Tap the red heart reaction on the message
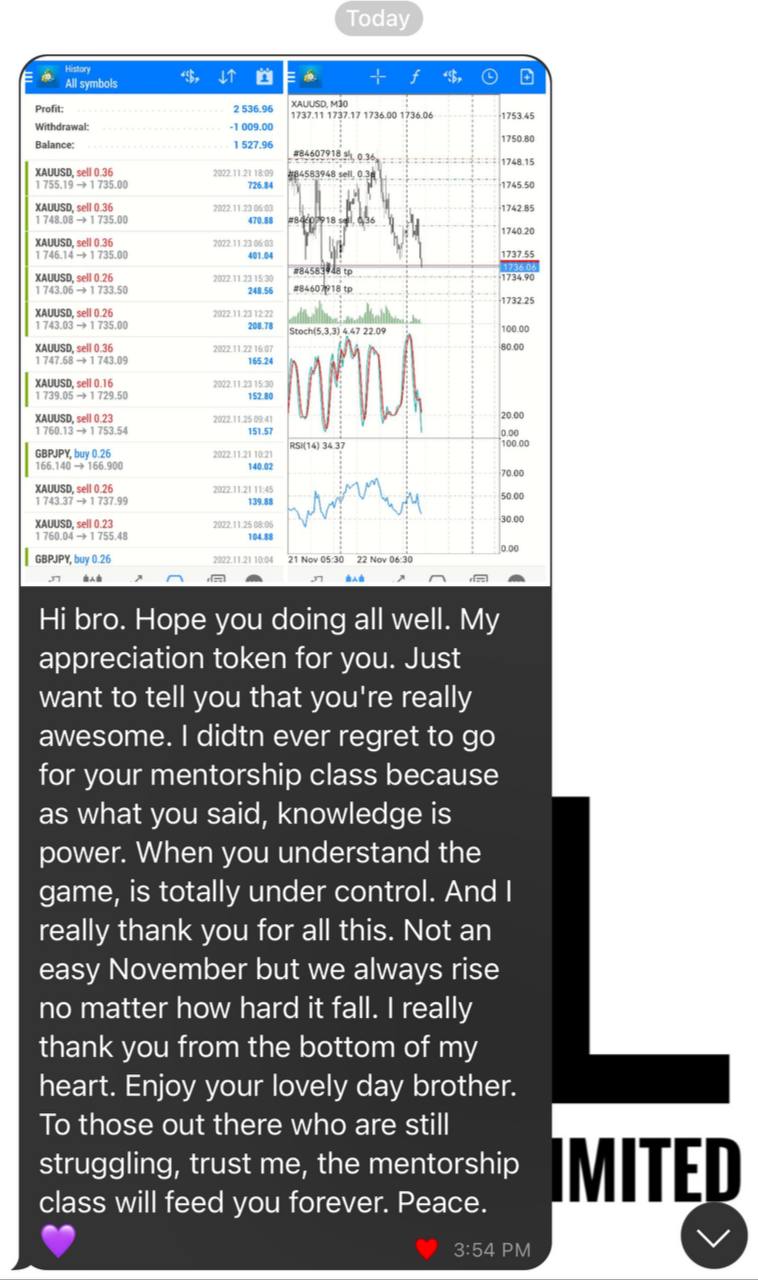 (427, 1249)
